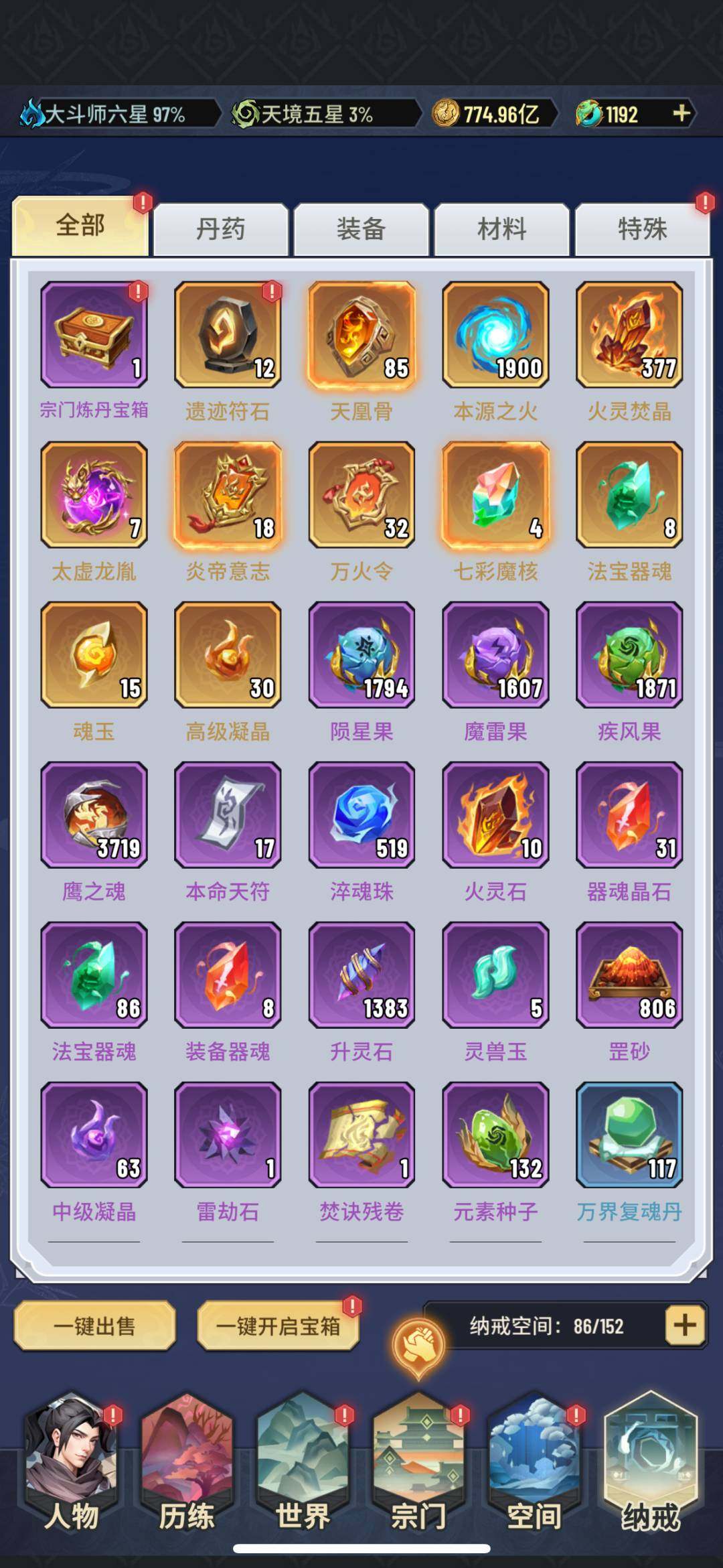The height and width of the screenshot is (1568, 723).
Task: Open the 材料 tab
Action: [x=501, y=229]
